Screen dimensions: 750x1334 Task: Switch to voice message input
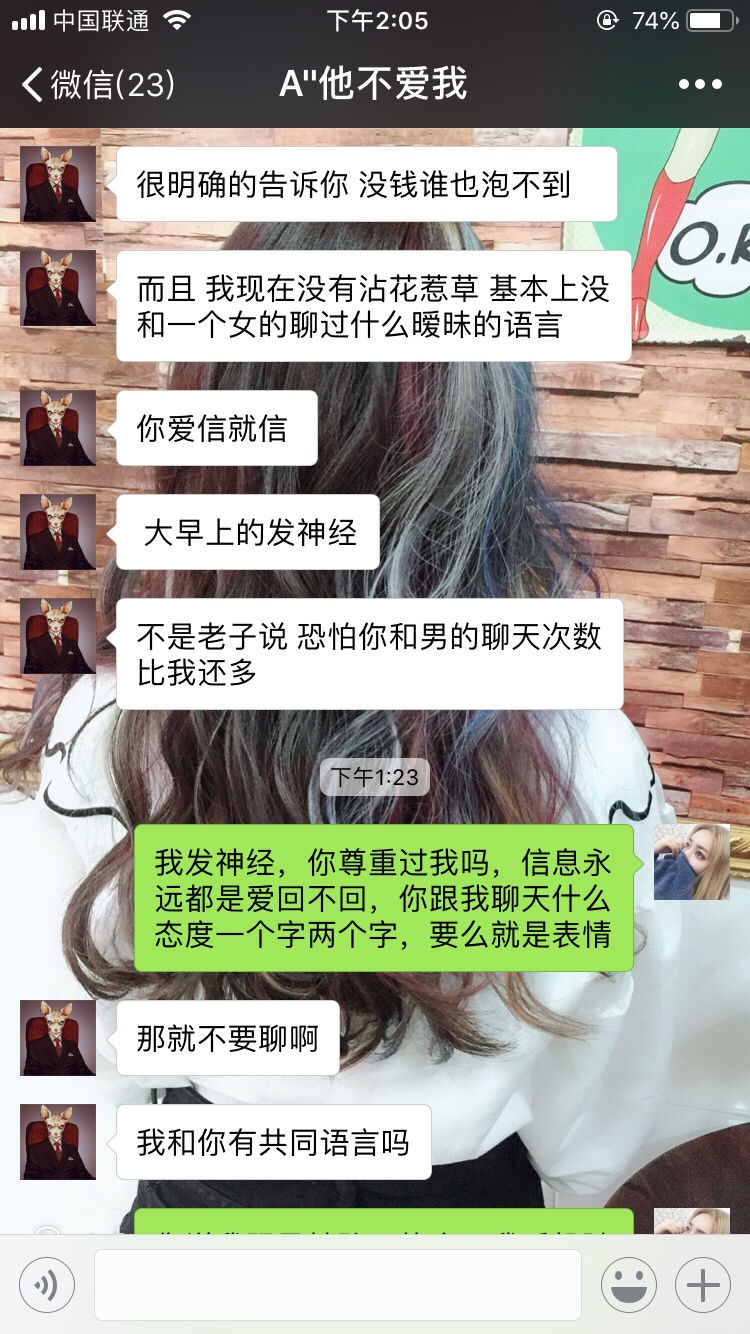47,1285
